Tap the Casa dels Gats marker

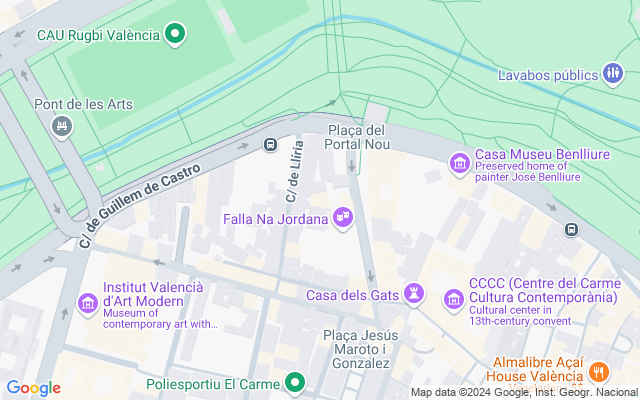click(x=413, y=294)
